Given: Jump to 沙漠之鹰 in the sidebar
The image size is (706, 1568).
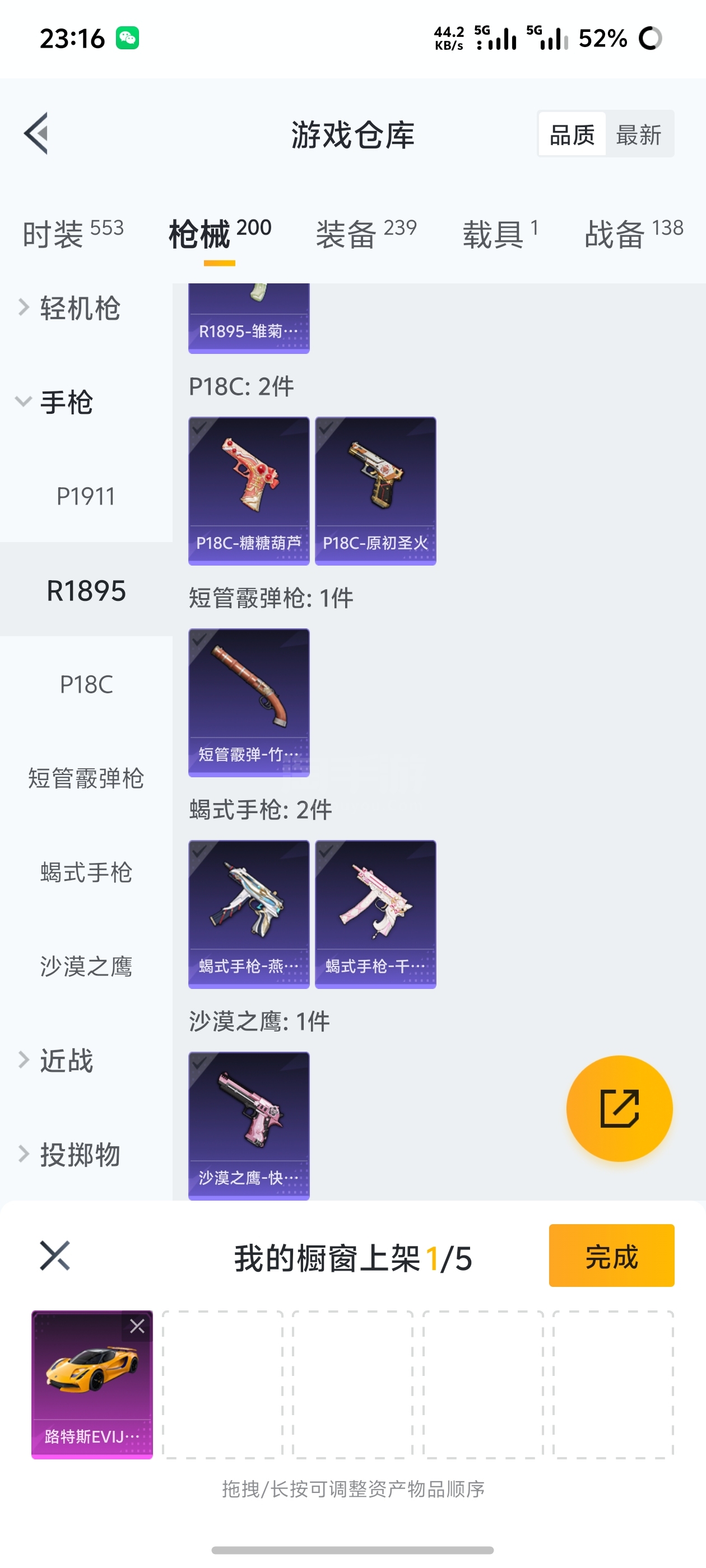Looking at the screenshot, I should [x=86, y=967].
